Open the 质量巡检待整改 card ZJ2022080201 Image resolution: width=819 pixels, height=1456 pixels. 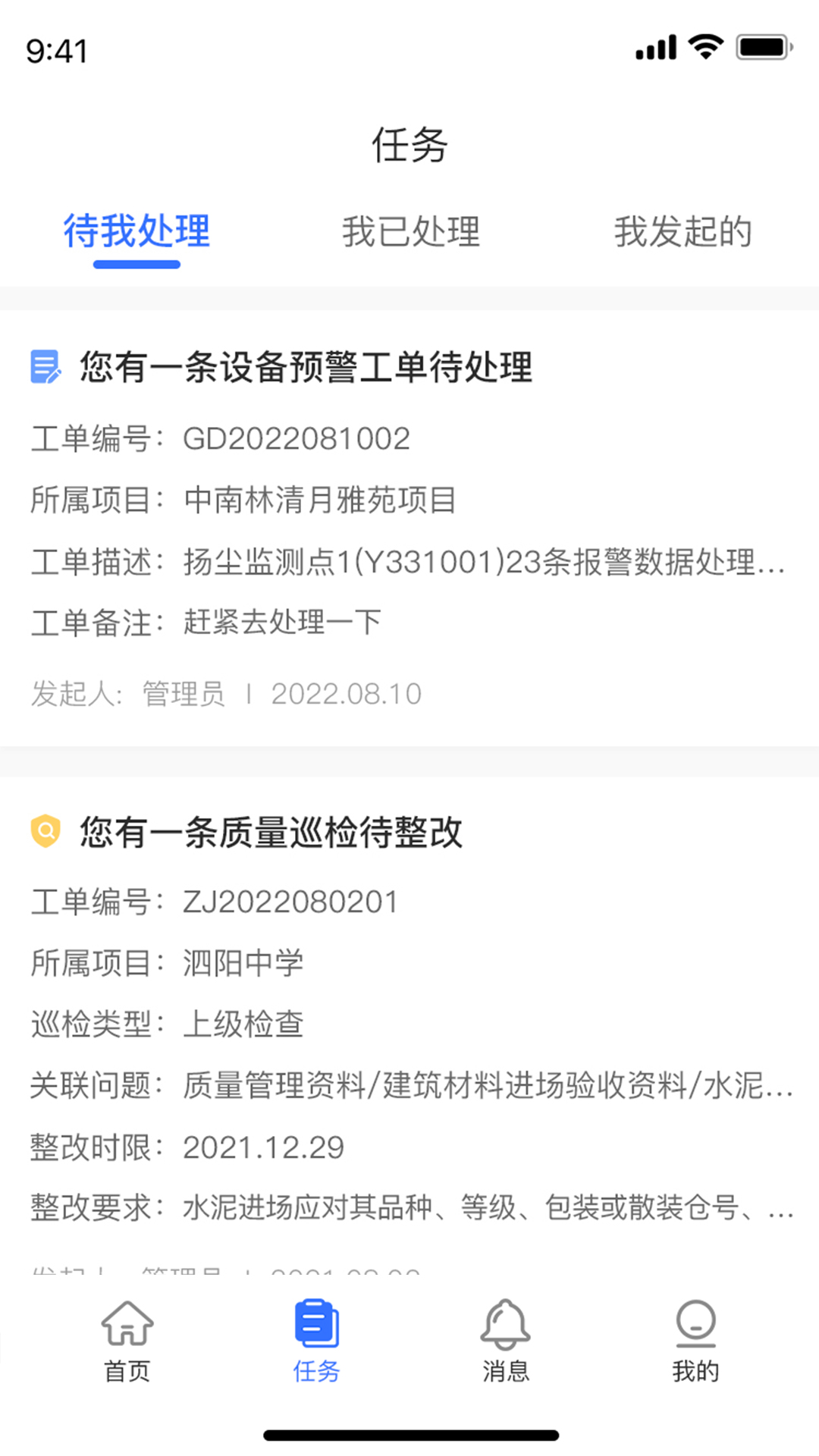(409, 1025)
